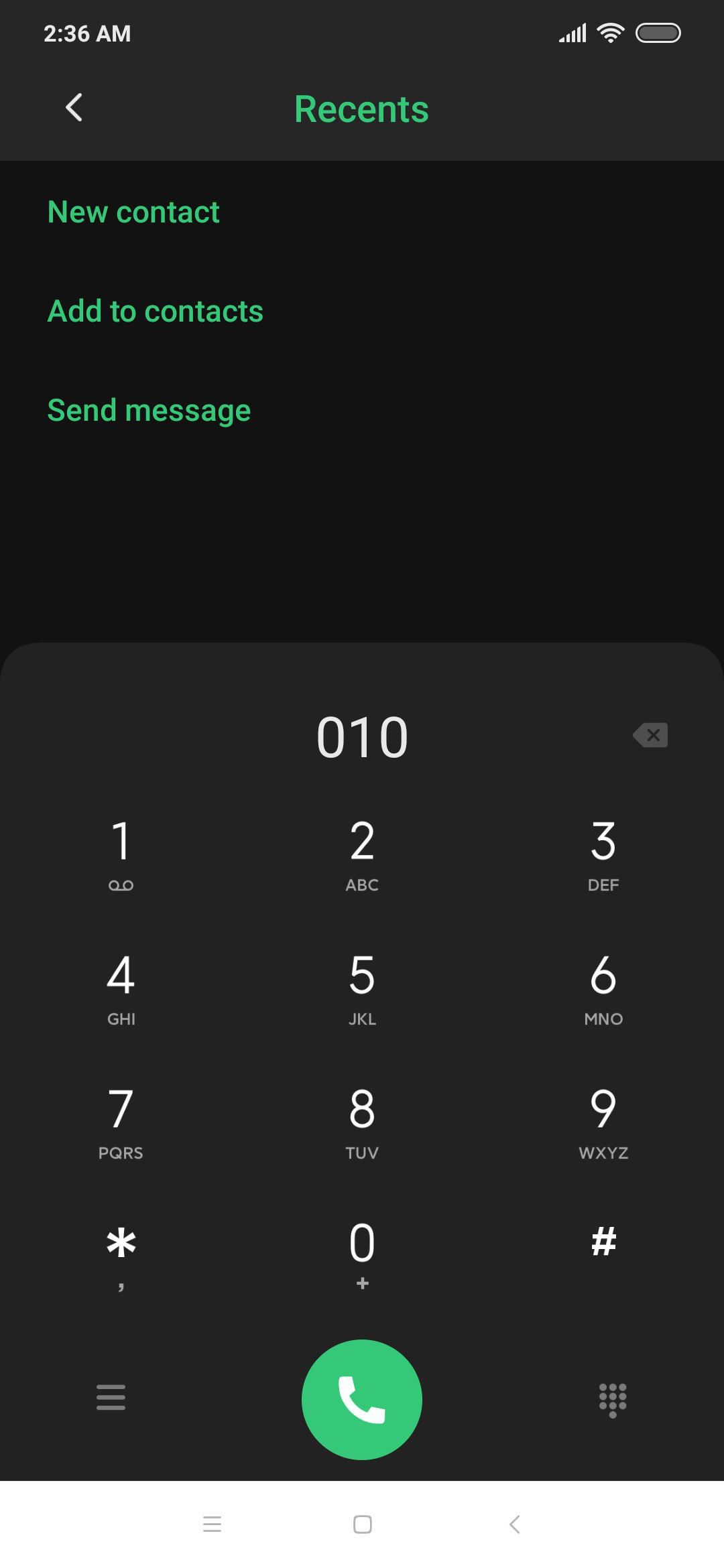The image size is (724, 1568).
Task: Enter digit 0 on dial pad
Action: click(362, 1255)
